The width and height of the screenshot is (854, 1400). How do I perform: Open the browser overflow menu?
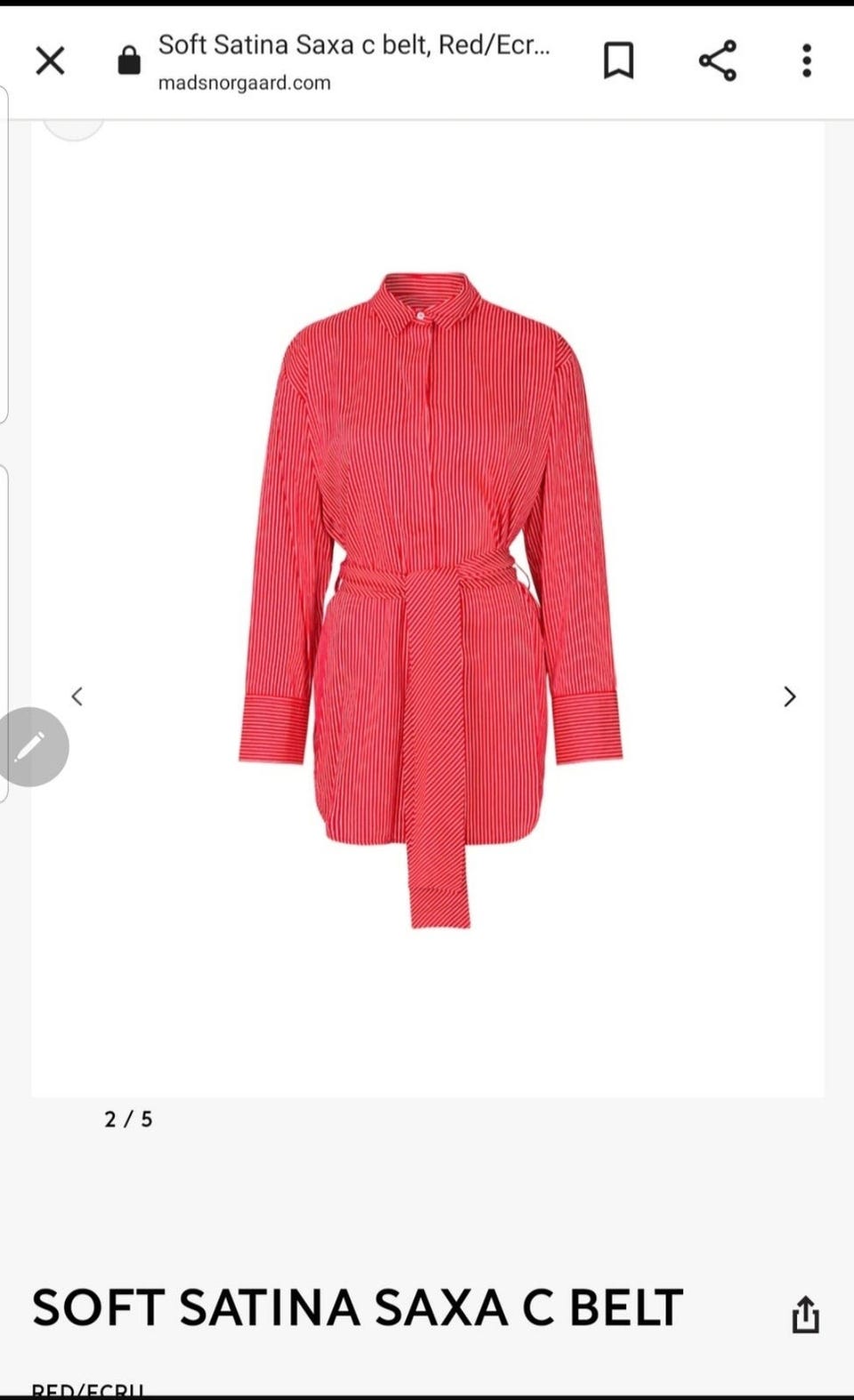806,61
